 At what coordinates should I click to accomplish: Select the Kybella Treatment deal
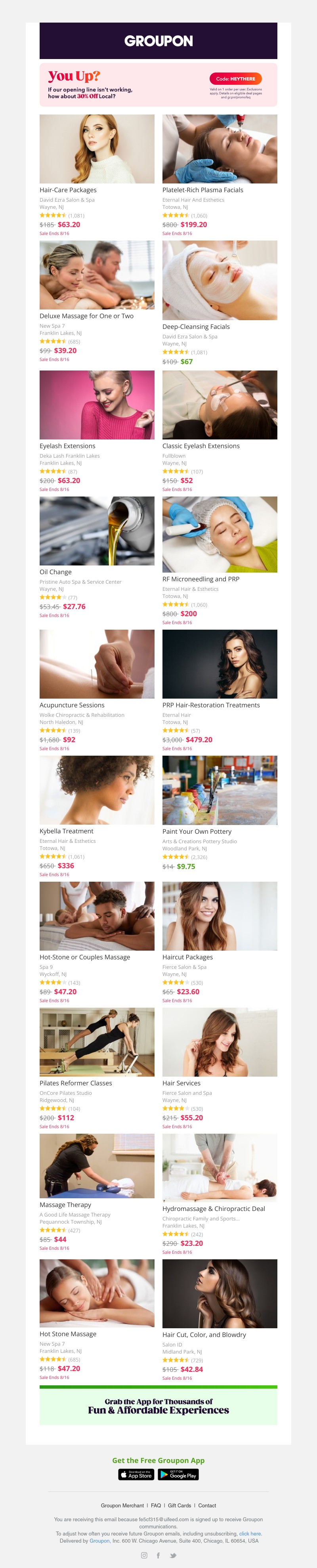point(97,790)
